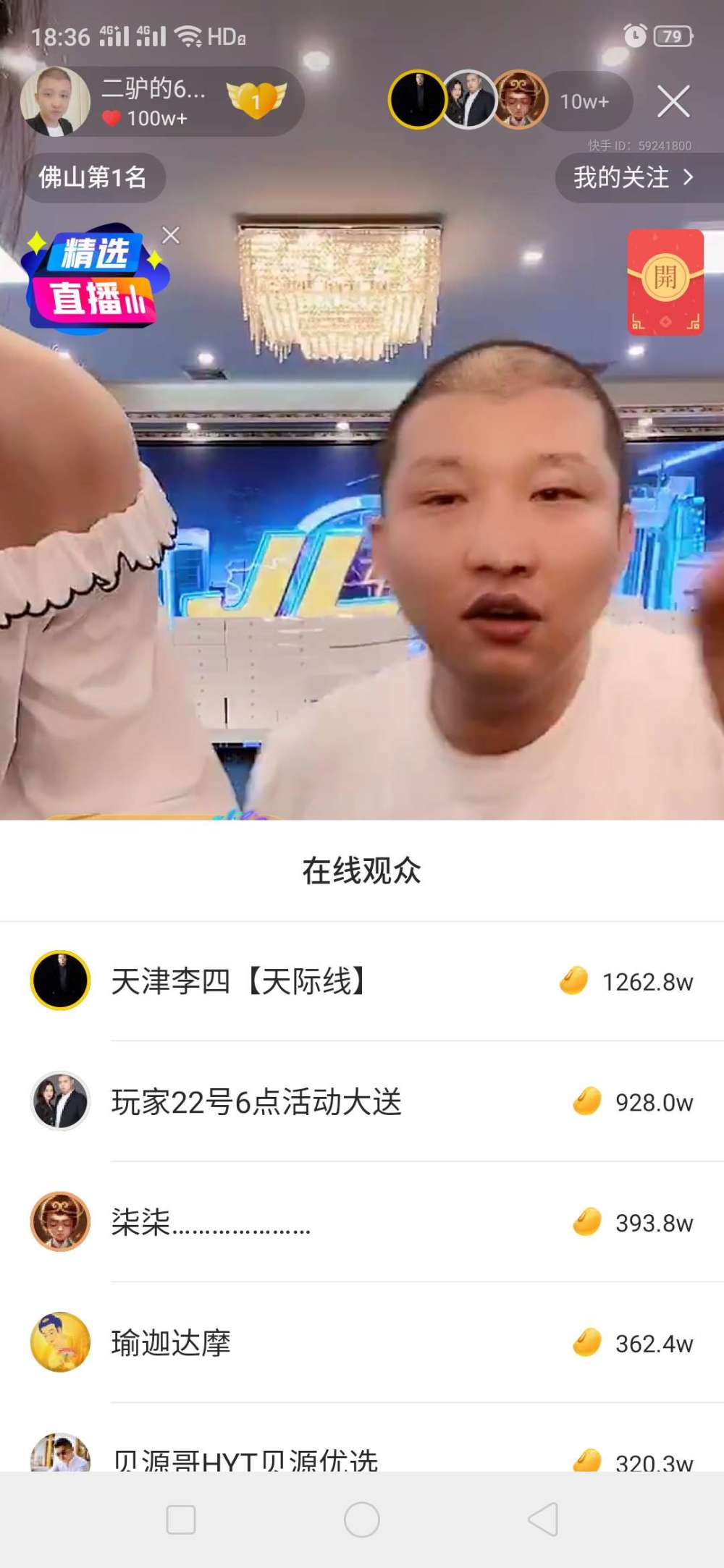Tap 柒柒's Monkey King avatar
Screen dimensions: 724x1568
[60, 1223]
